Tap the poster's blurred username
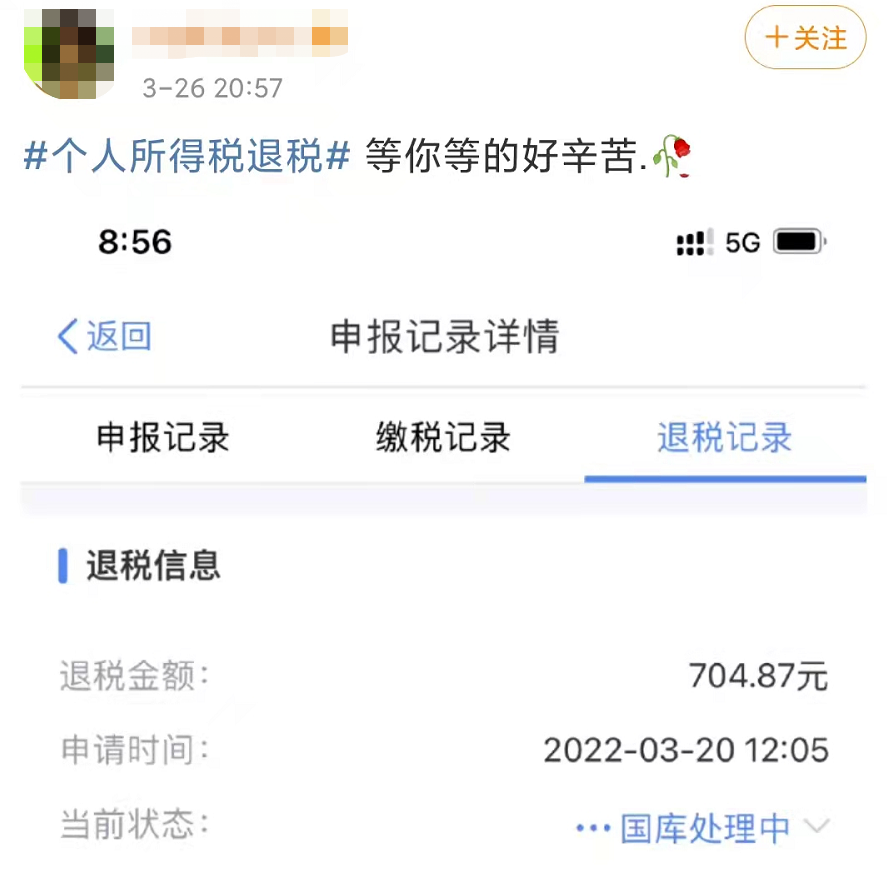Viewport: 887px width, 872px height. 240,38
